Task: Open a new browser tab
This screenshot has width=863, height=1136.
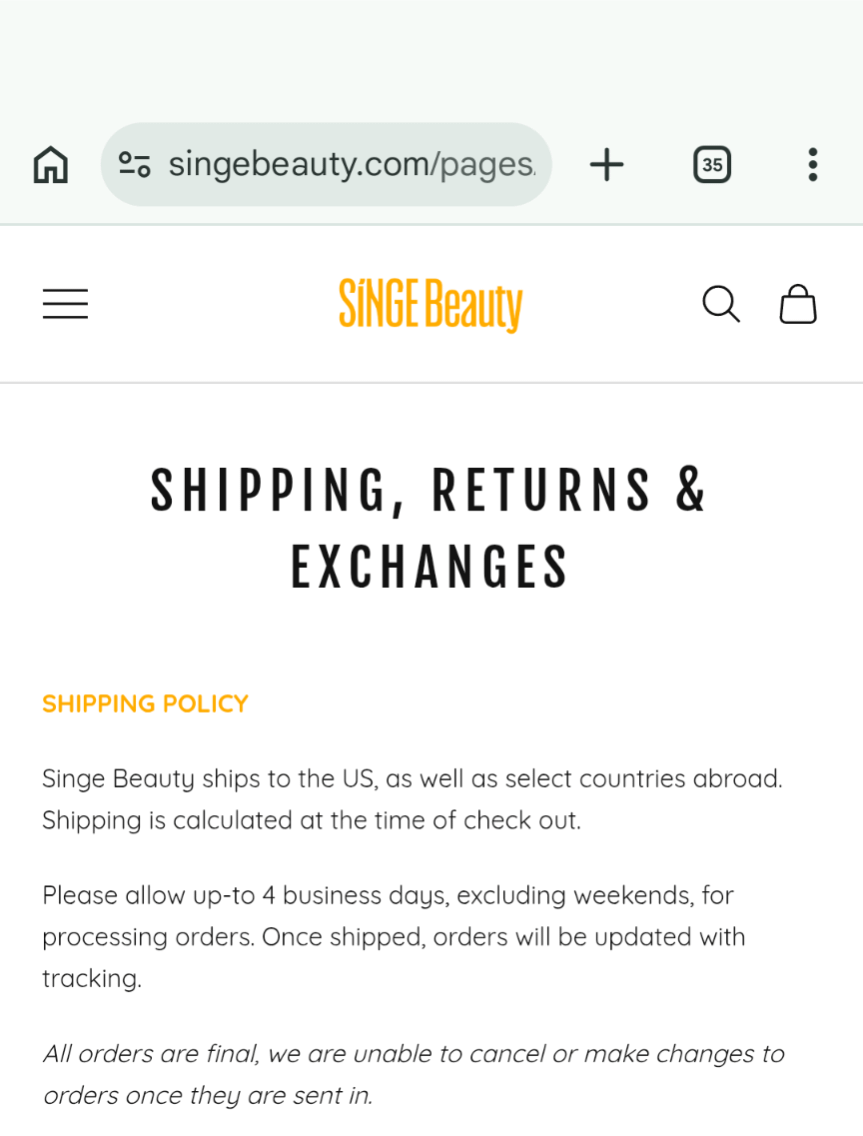Action: 607,164
